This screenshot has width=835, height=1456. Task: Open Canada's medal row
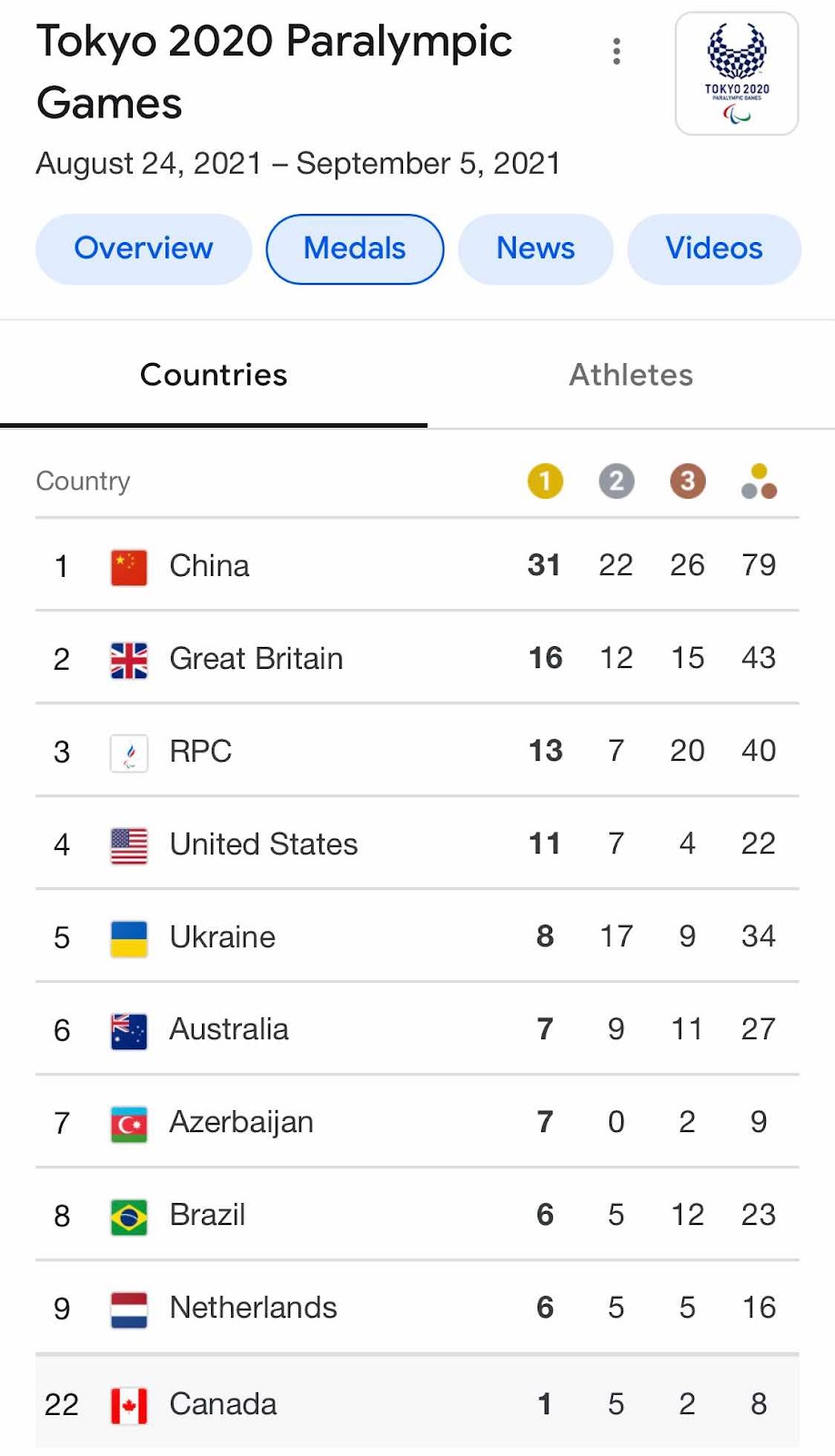point(417,1402)
